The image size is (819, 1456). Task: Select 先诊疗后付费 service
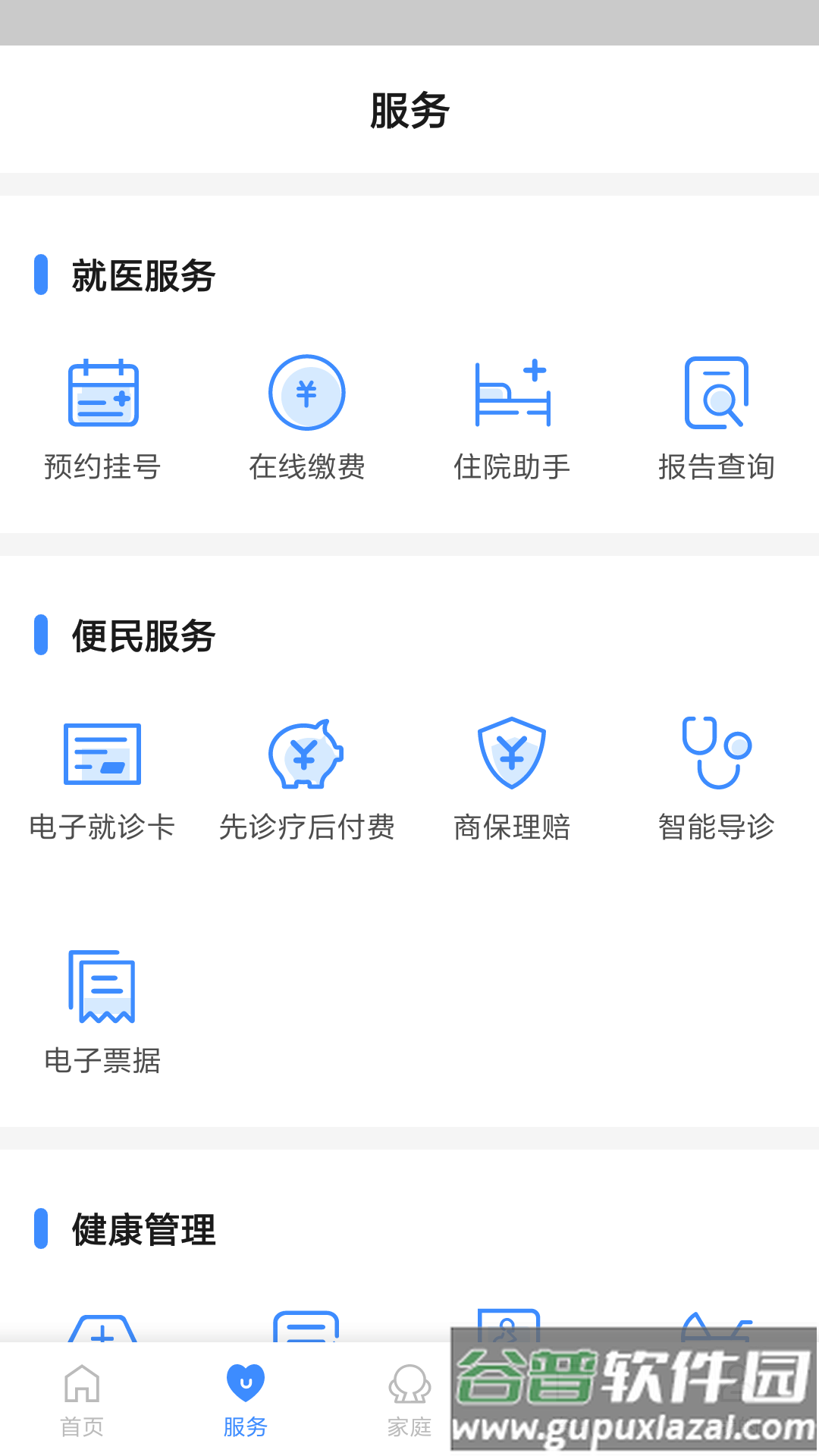point(307,779)
